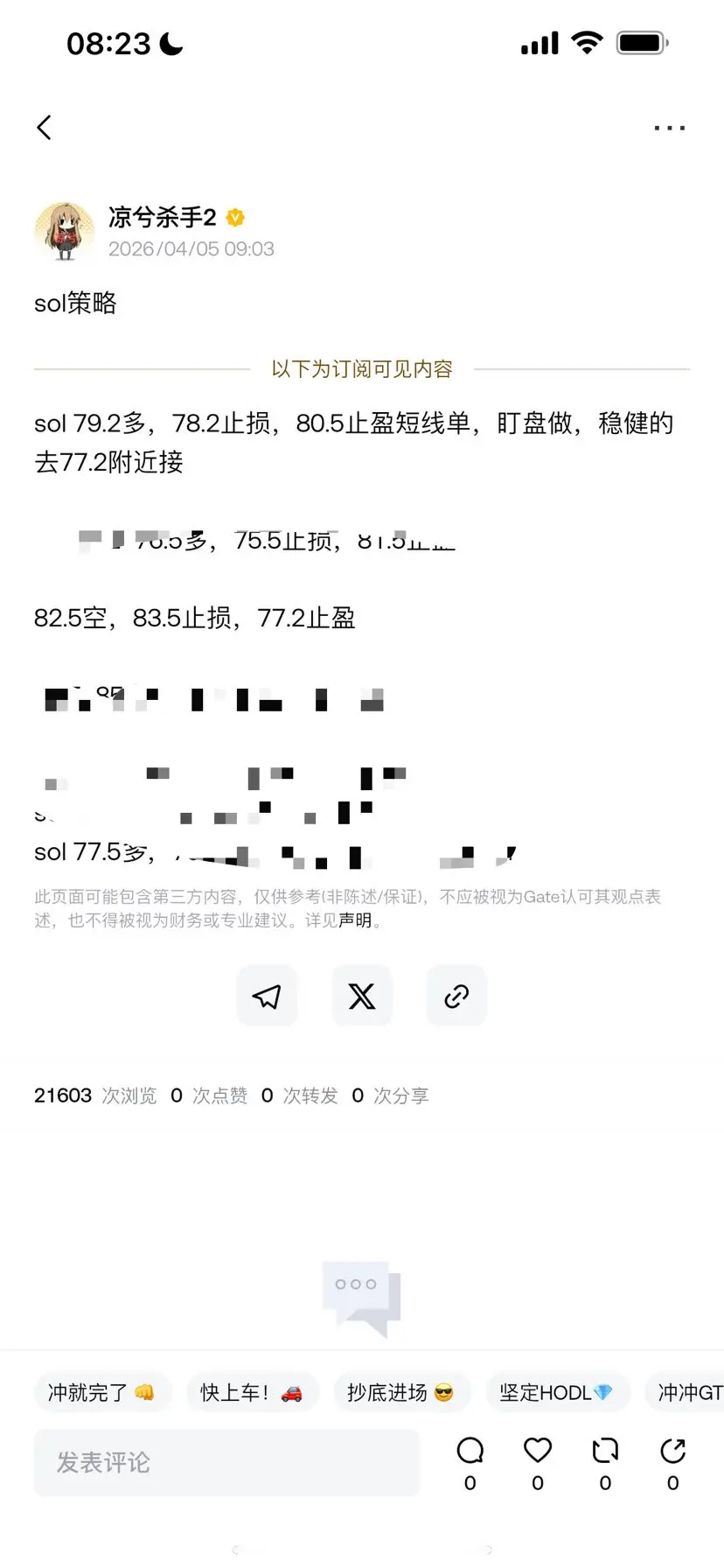Share the post via Telegram
This screenshot has height=1568, width=724.
point(267,996)
